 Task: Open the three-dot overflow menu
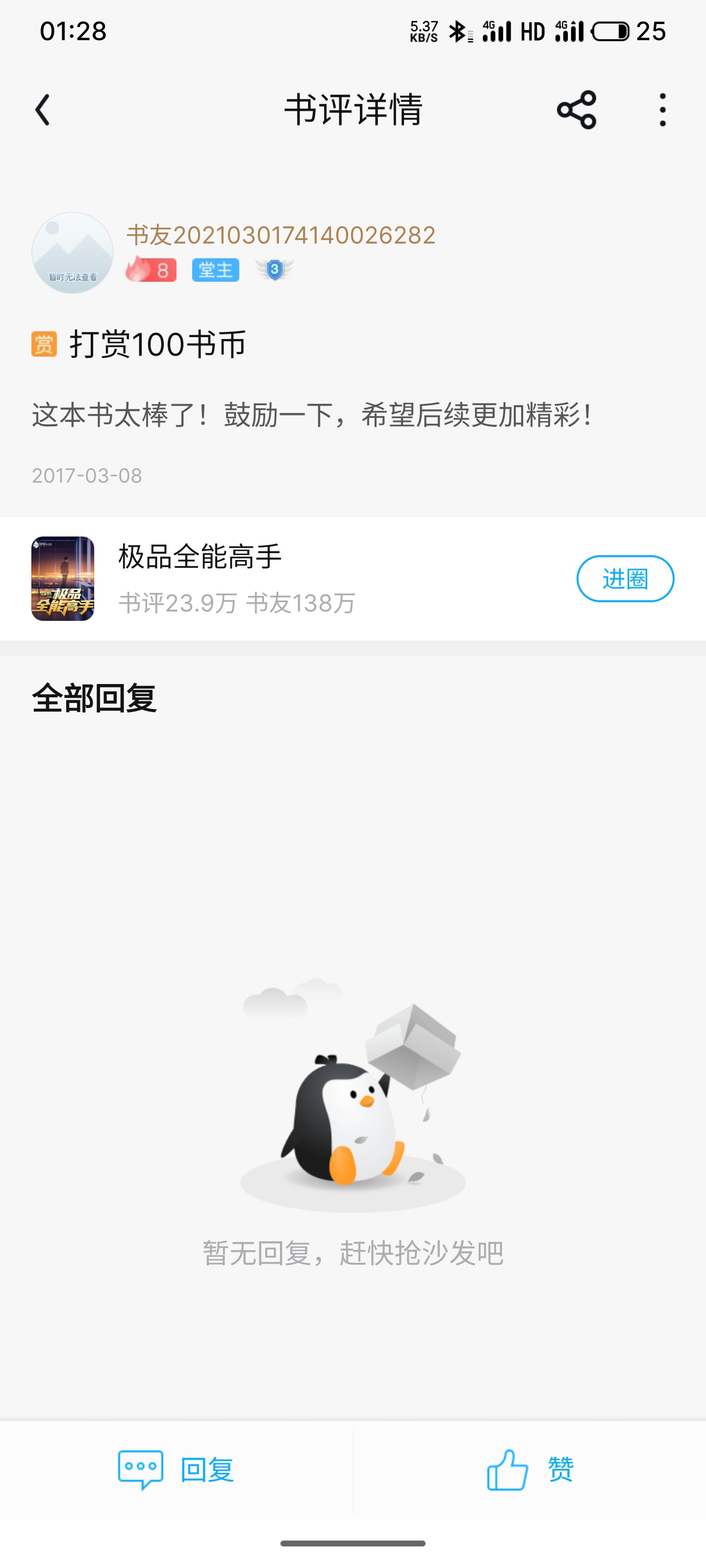tap(662, 110)
